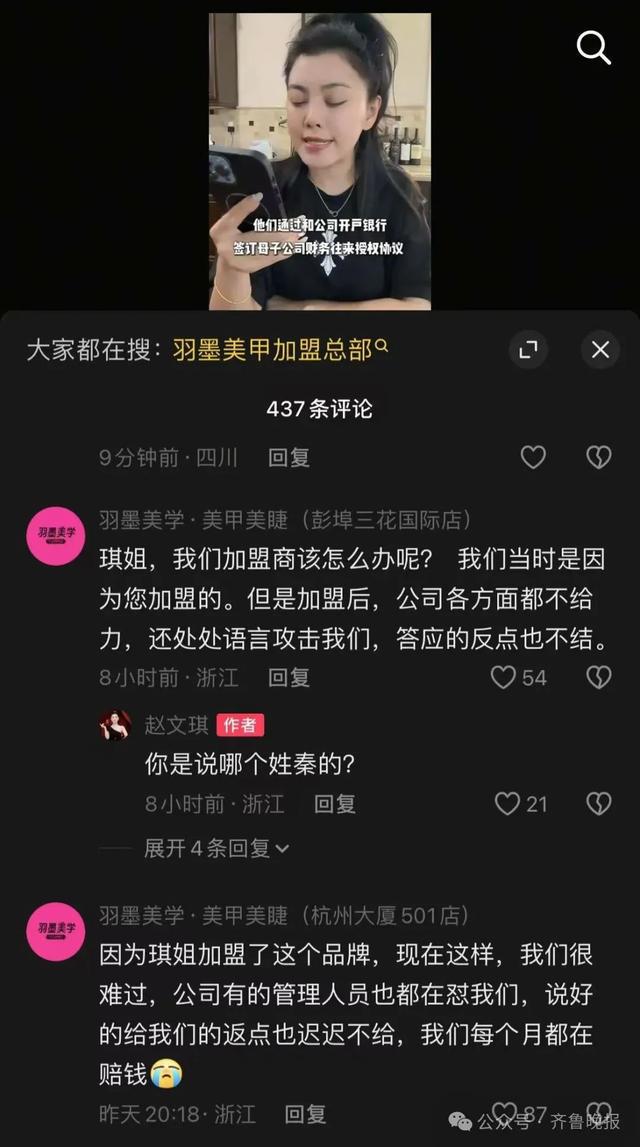
Task: Like 赵文琪's reply with 21 likes
Action: click(x=509, y=803)
